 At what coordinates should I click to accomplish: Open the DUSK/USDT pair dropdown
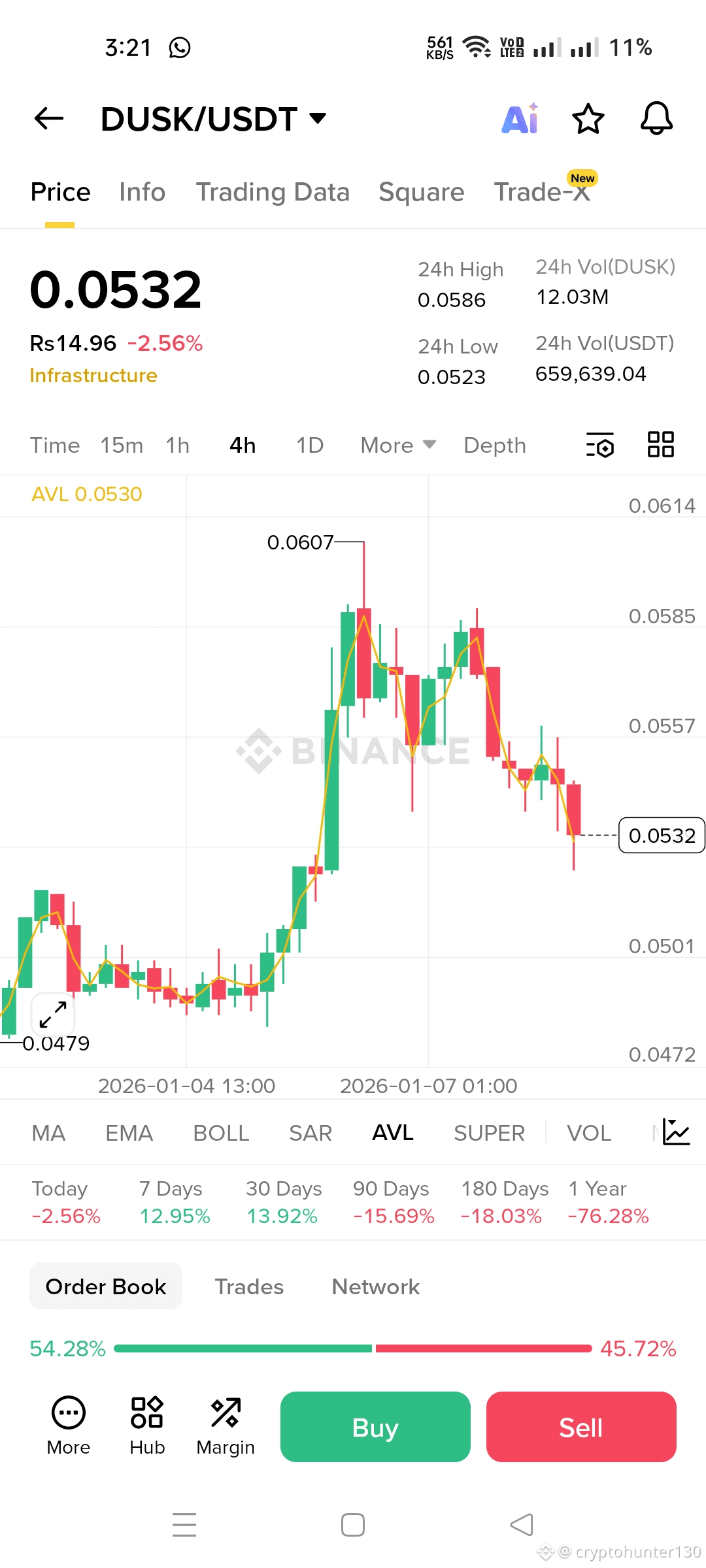[213, 119]
